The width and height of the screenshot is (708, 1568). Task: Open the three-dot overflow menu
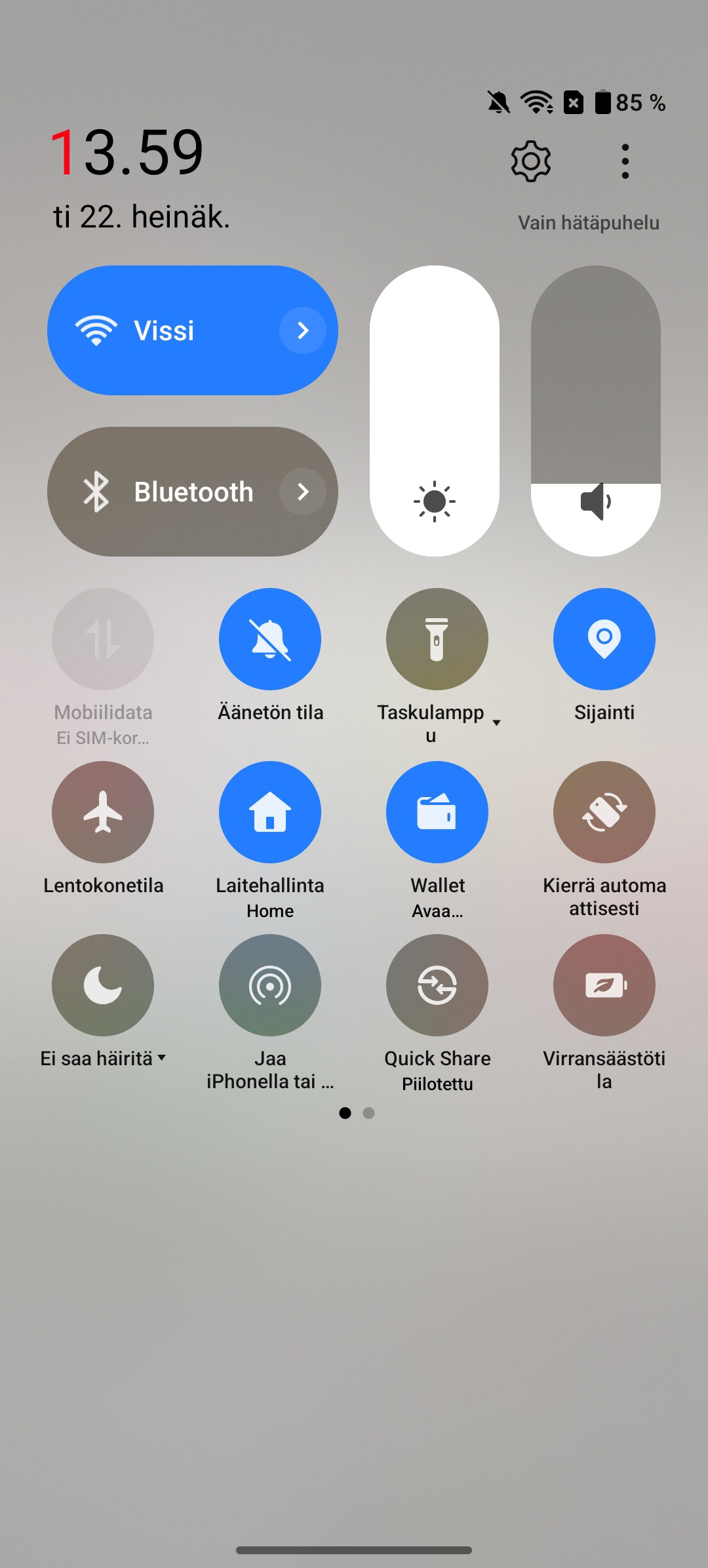tap(625, 161)
